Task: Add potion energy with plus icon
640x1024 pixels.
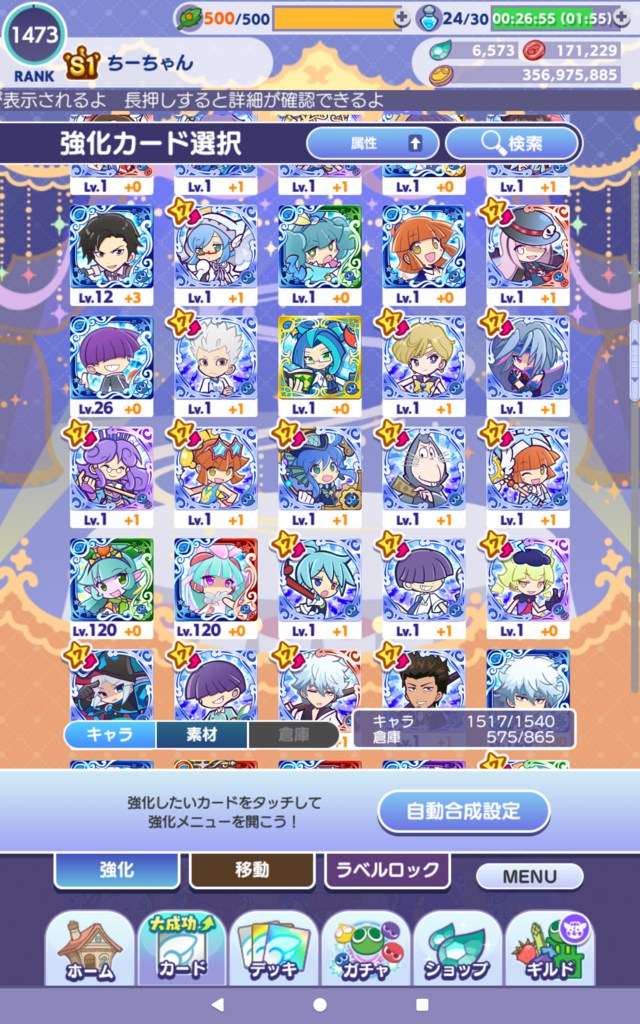Action: tap(621, 18)
